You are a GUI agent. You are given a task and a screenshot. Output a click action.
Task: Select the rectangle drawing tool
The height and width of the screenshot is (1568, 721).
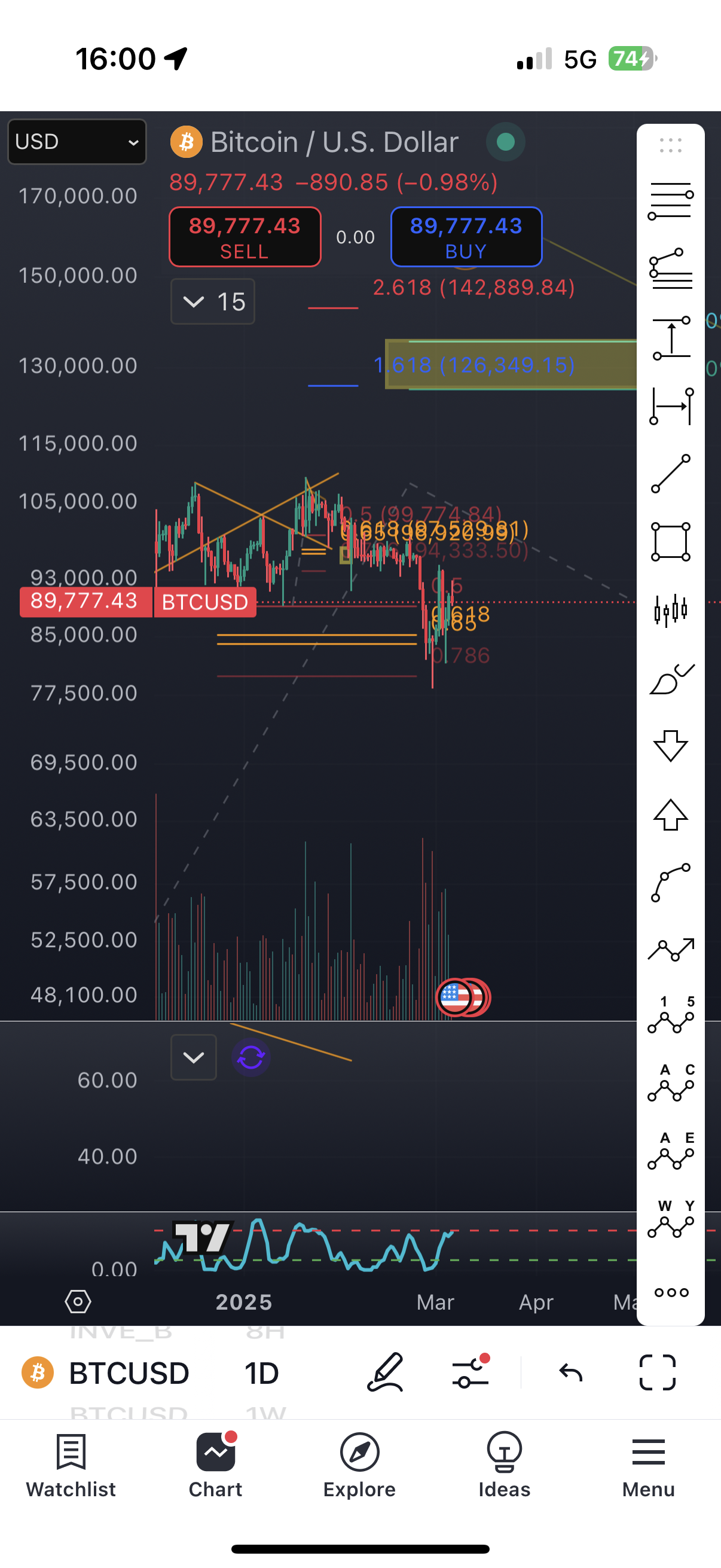(671, 541)
